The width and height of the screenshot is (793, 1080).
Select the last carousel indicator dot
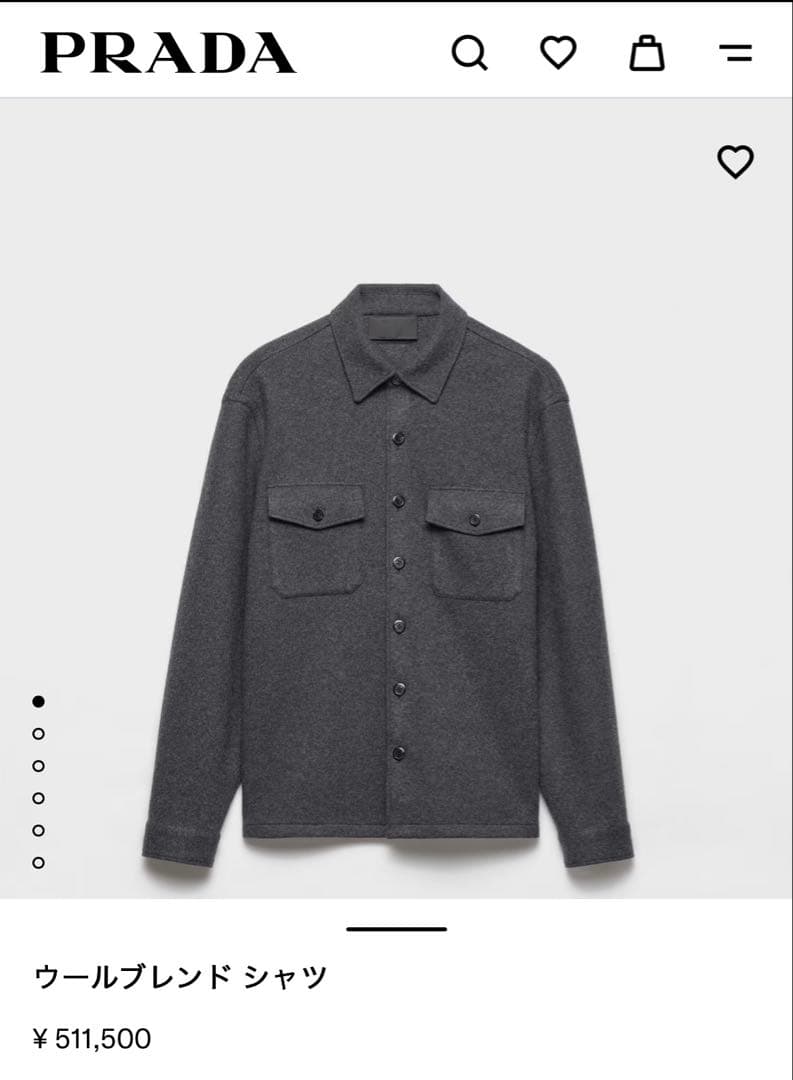click(x=40, y=862)
